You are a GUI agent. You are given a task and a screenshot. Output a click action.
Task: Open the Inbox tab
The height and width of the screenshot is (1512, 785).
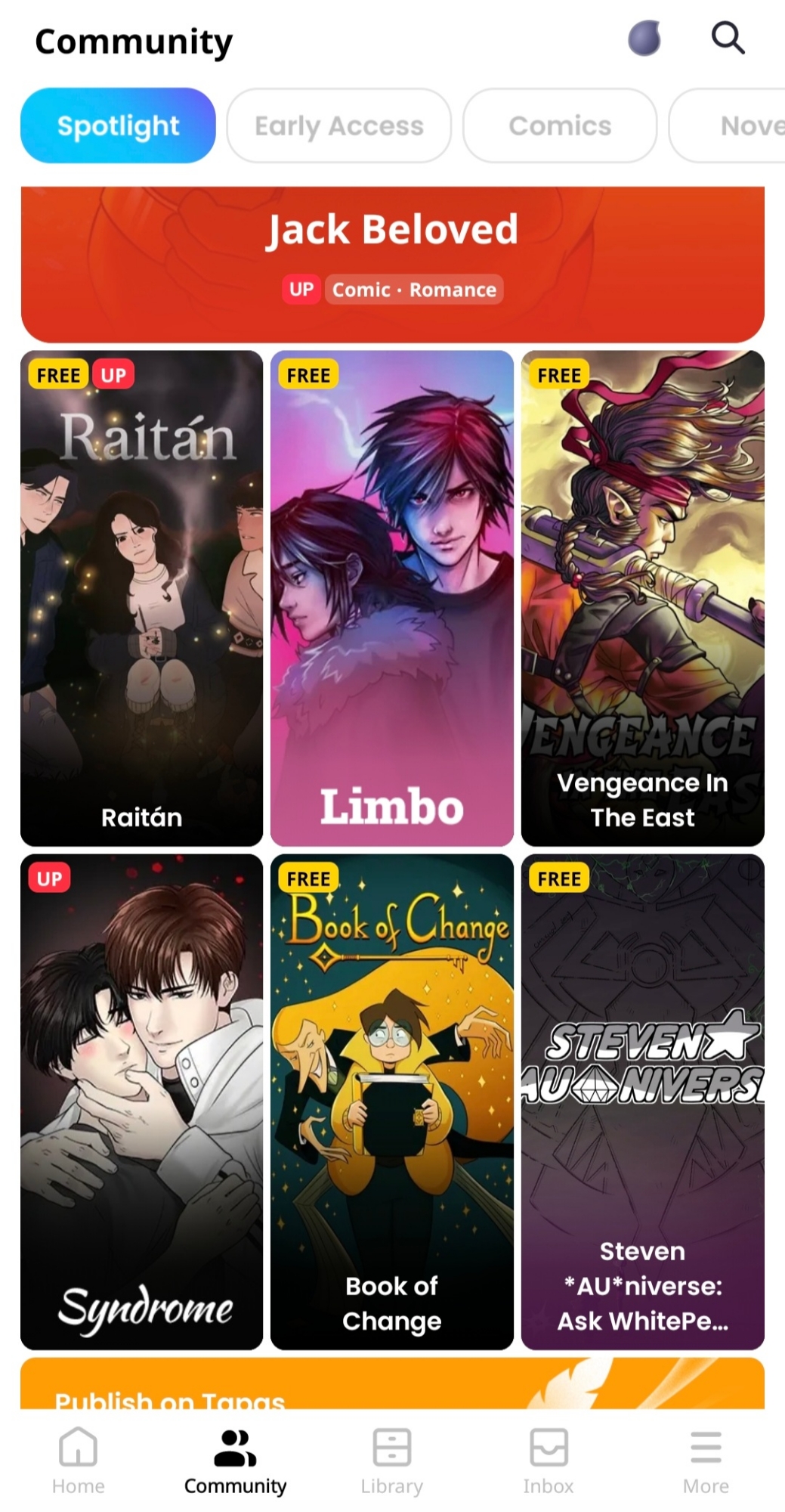[x=549, y=1461]
